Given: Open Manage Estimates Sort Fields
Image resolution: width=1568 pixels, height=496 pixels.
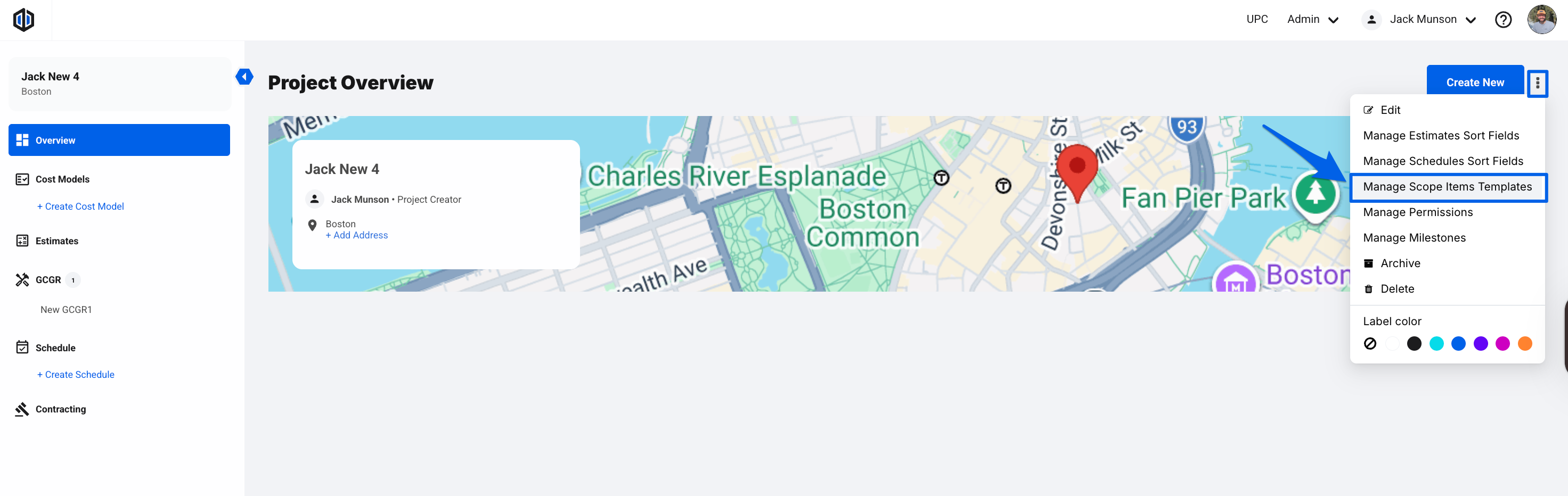Looking at the screenshot, I should [1440, 136].
